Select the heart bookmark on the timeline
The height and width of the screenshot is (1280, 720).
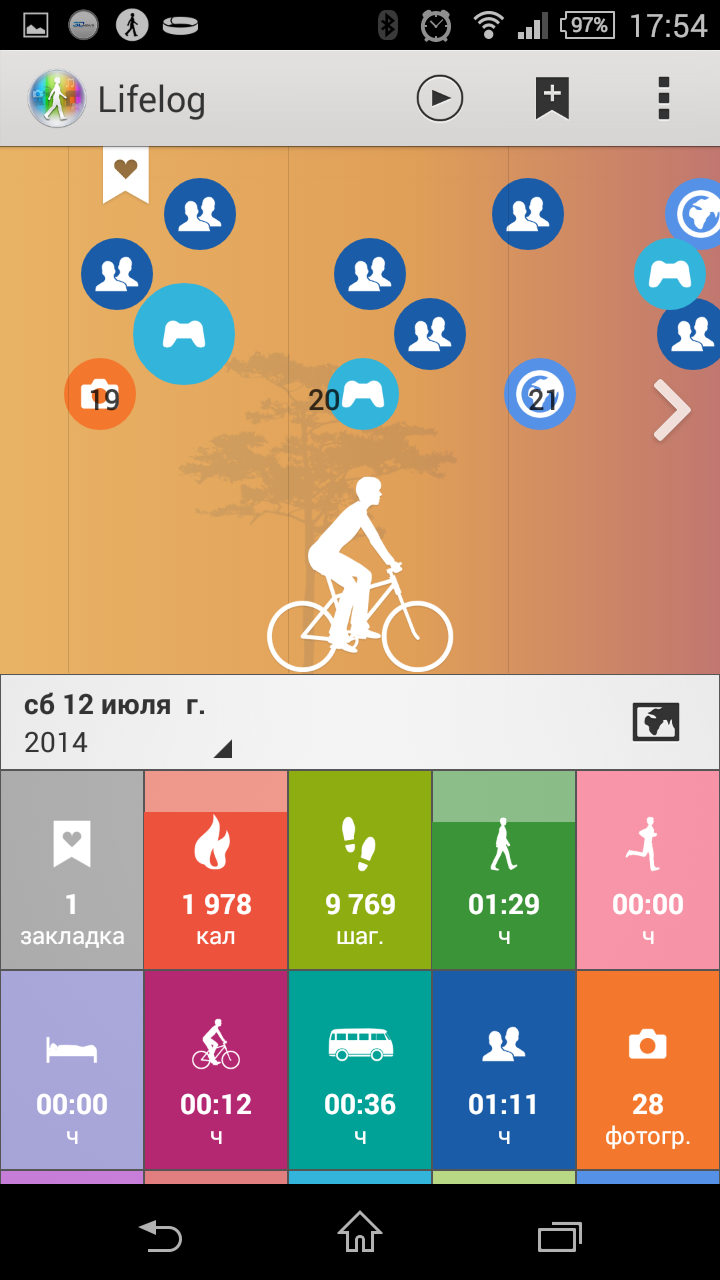coord(126,174)
